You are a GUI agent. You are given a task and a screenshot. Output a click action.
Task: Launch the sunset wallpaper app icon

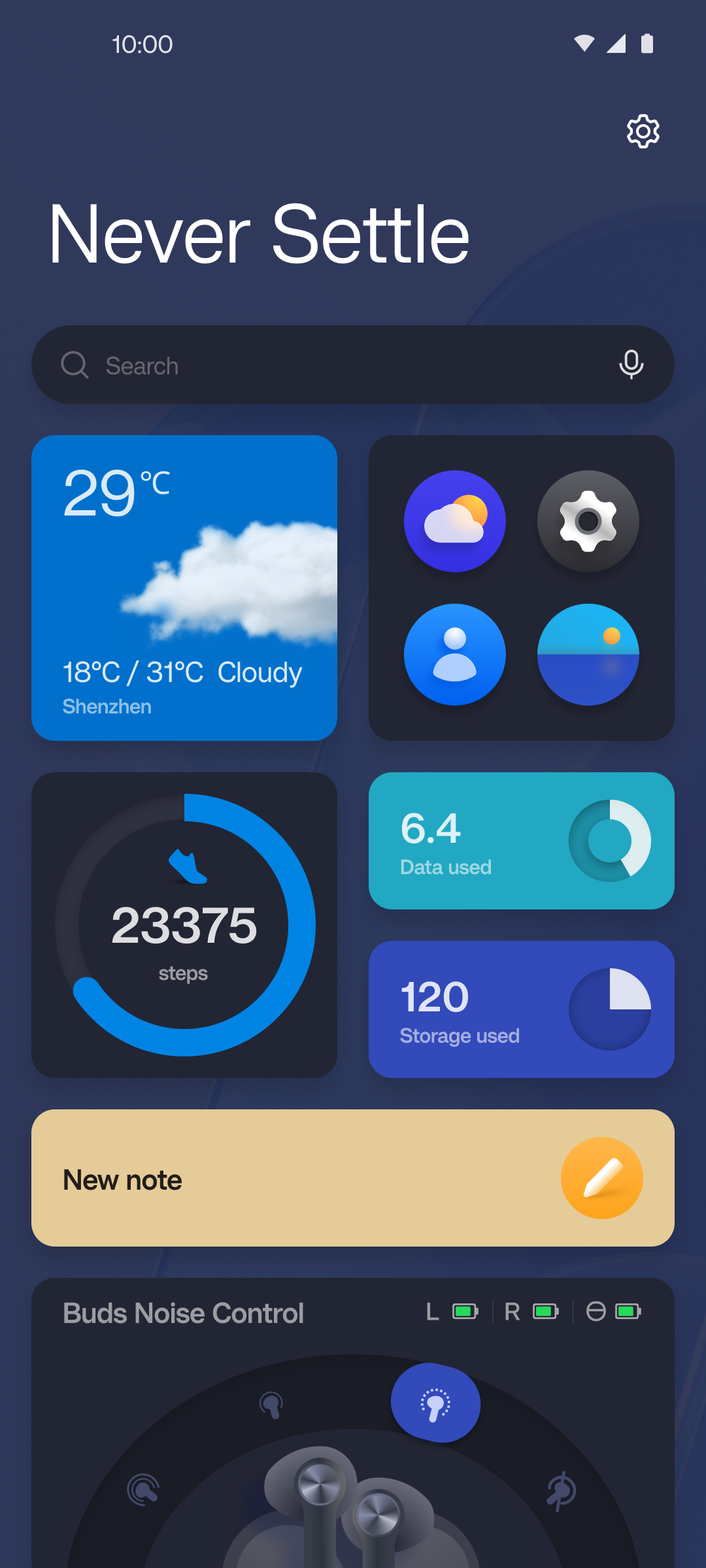tap(588, 655)
